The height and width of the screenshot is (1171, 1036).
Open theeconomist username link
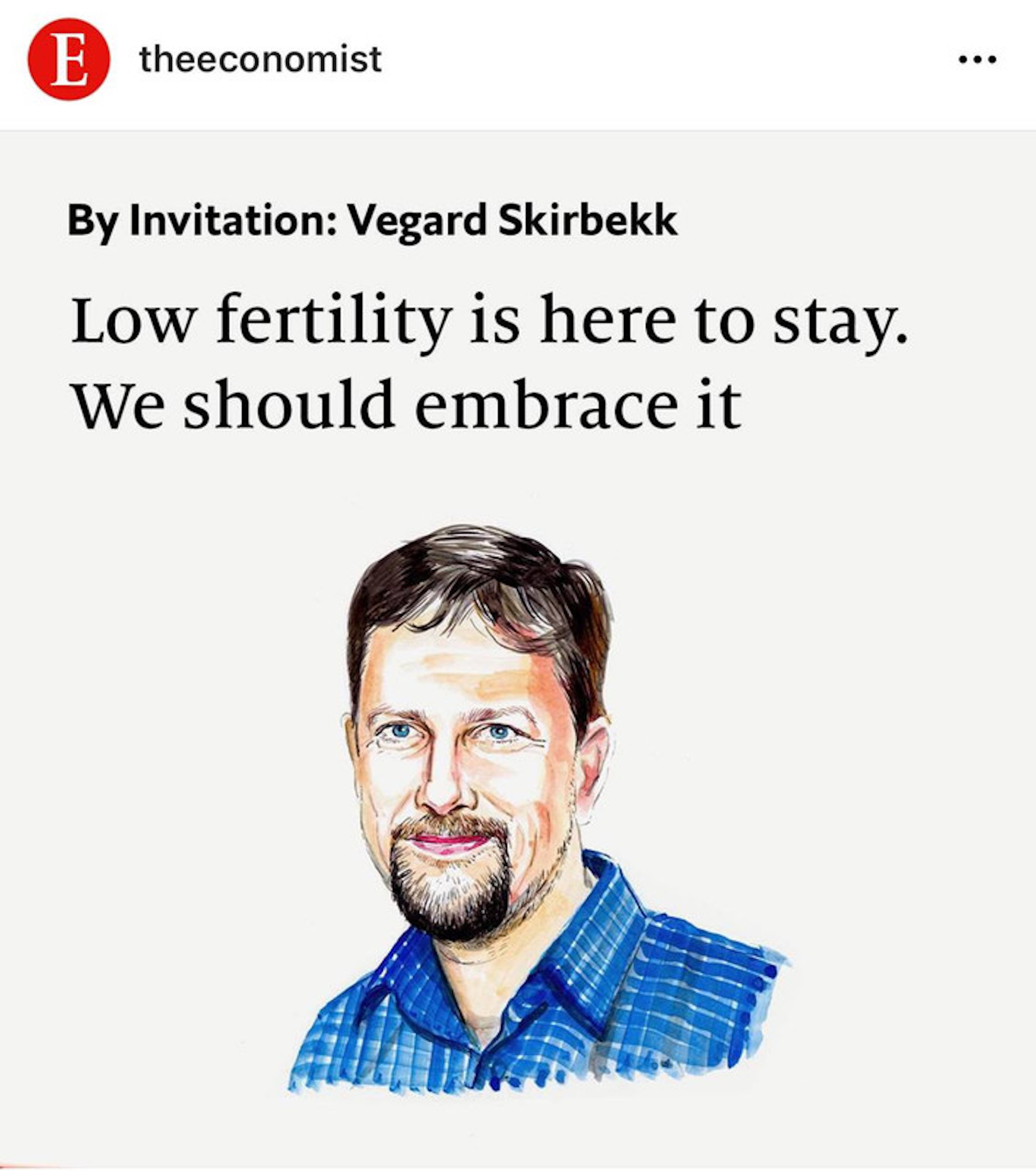260,59
